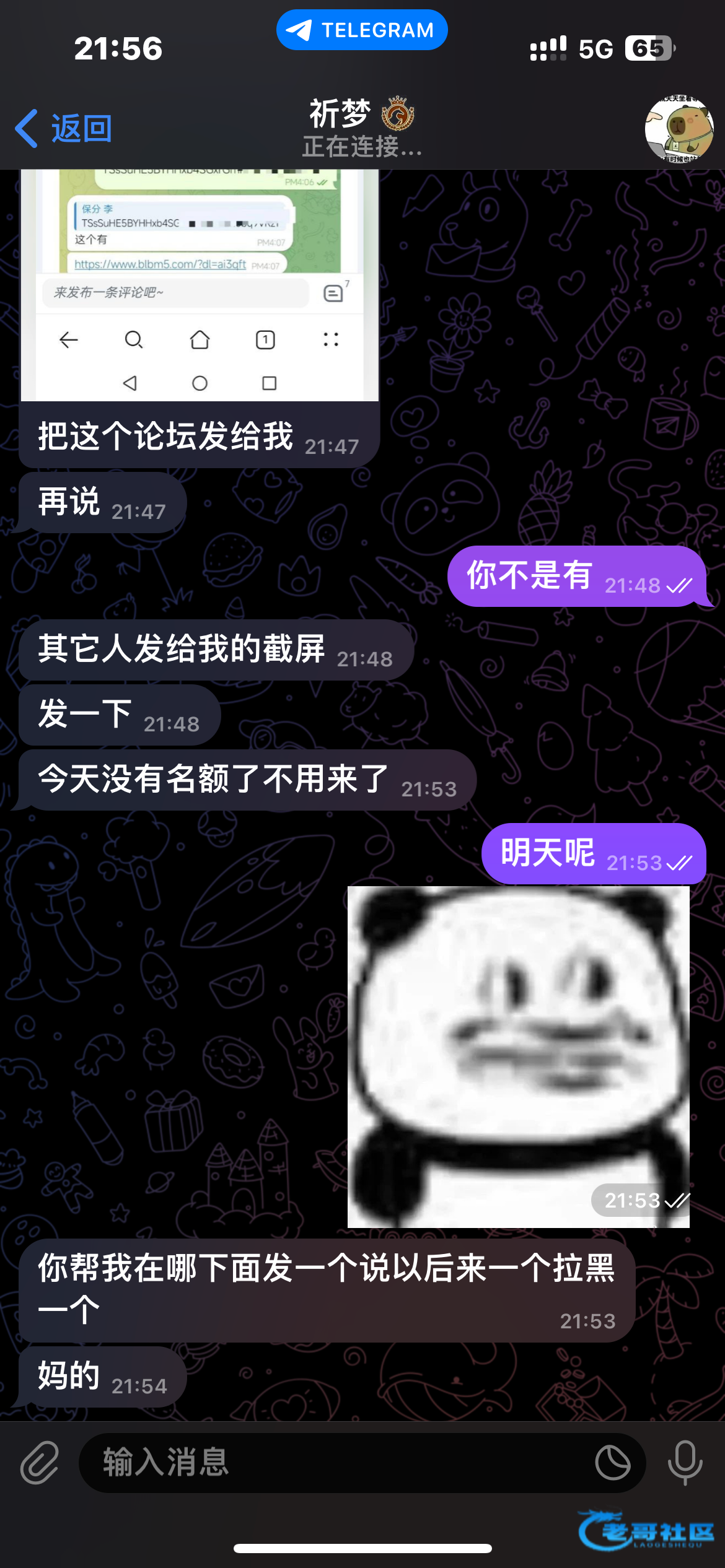Focus the 输入消息 message field
This screenshot has height=1568, width=725.
coord(335,1463)
